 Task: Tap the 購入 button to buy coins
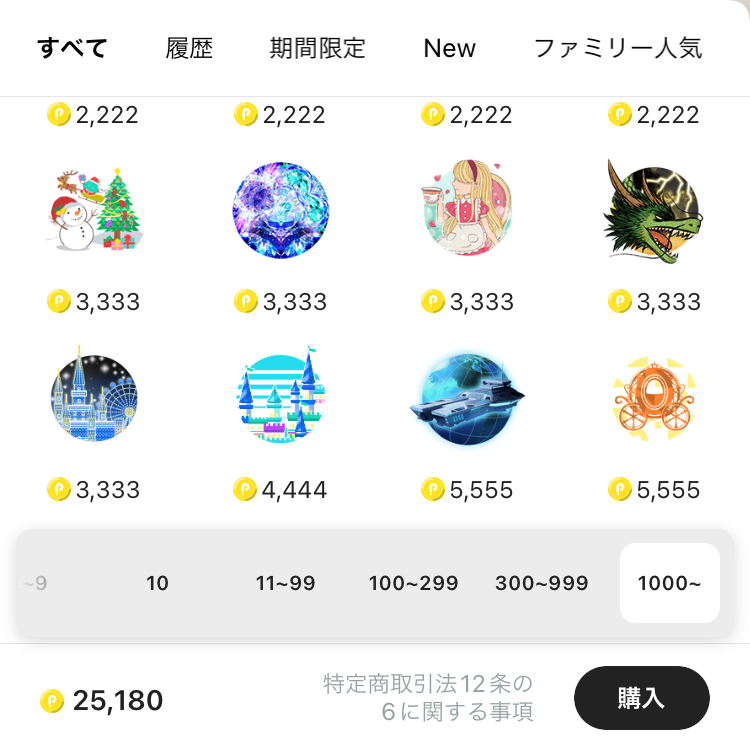(641, 698)
